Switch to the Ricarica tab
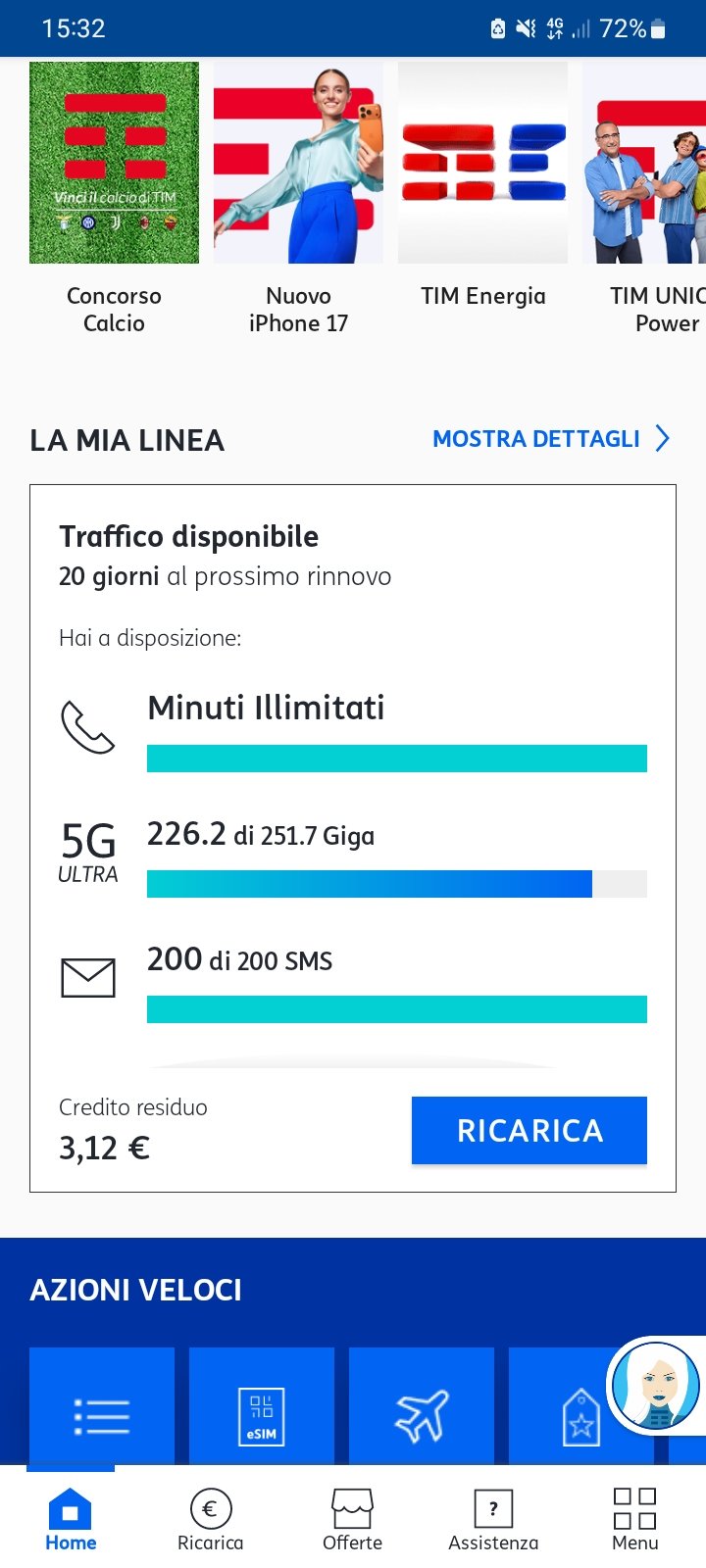The width and height of the screenshot is (706, 1568). (x=210, y=1520)
